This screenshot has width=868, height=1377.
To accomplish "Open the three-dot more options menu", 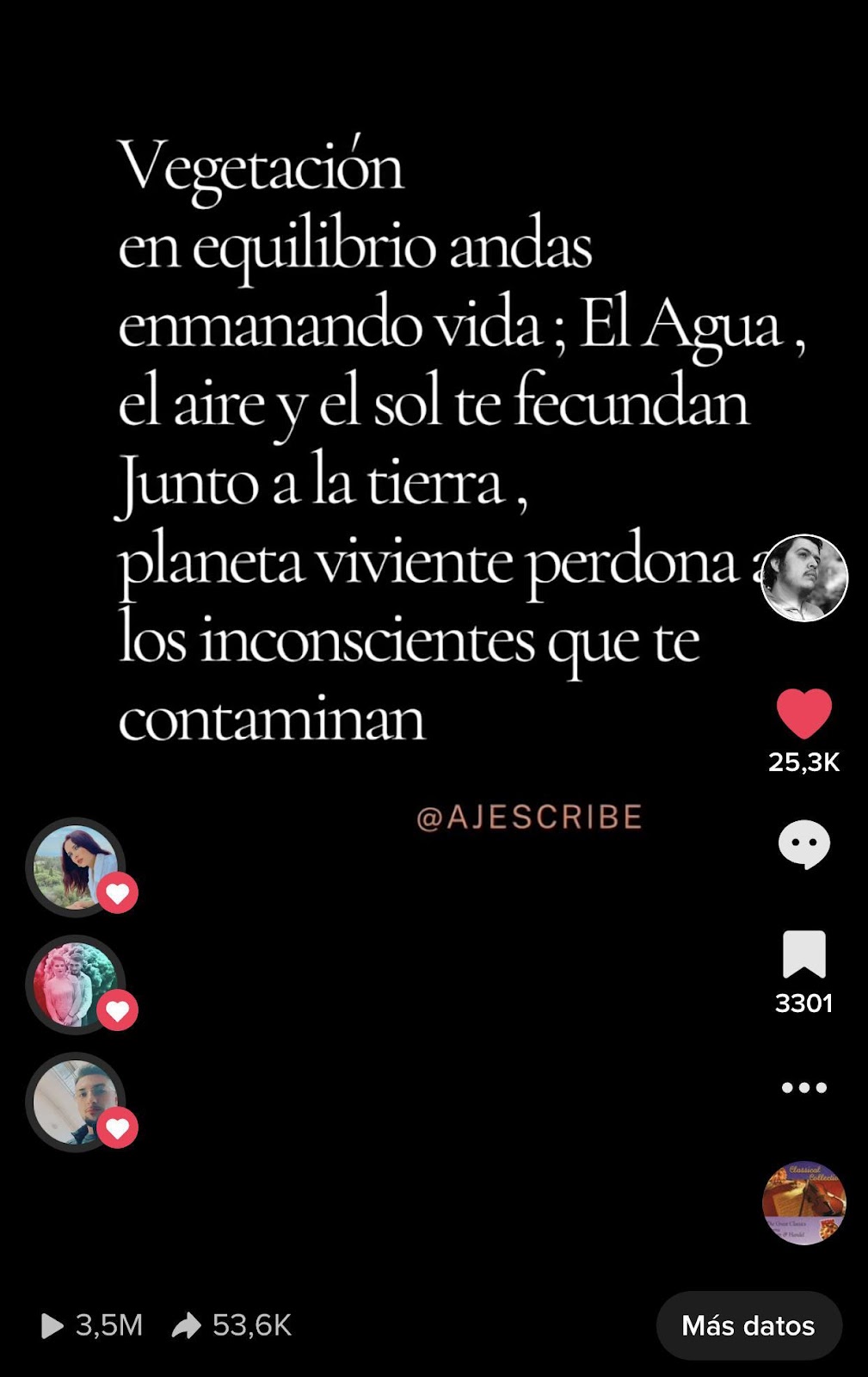I will coord(804,1088).
